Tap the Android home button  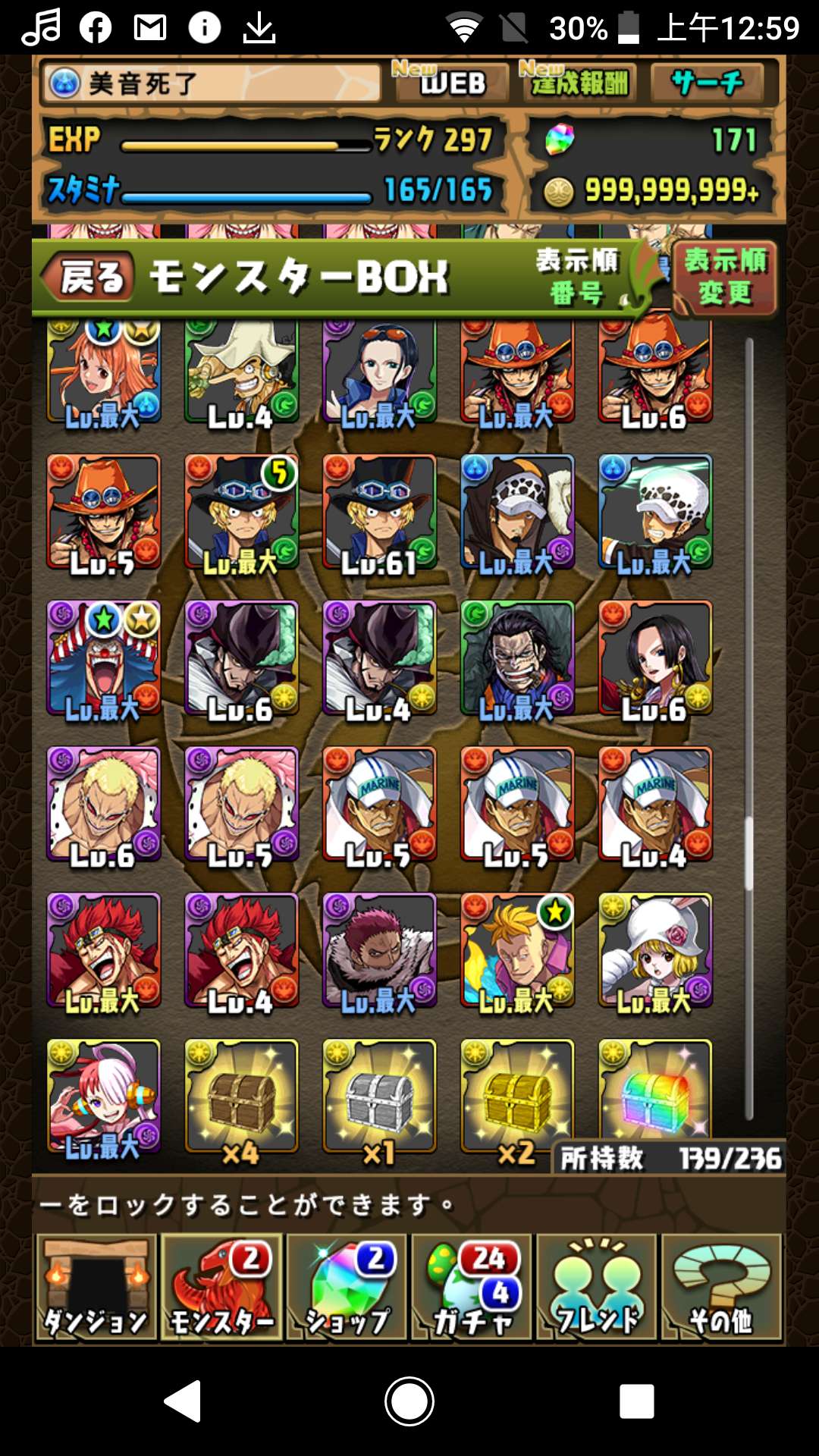click(409, 1401)
